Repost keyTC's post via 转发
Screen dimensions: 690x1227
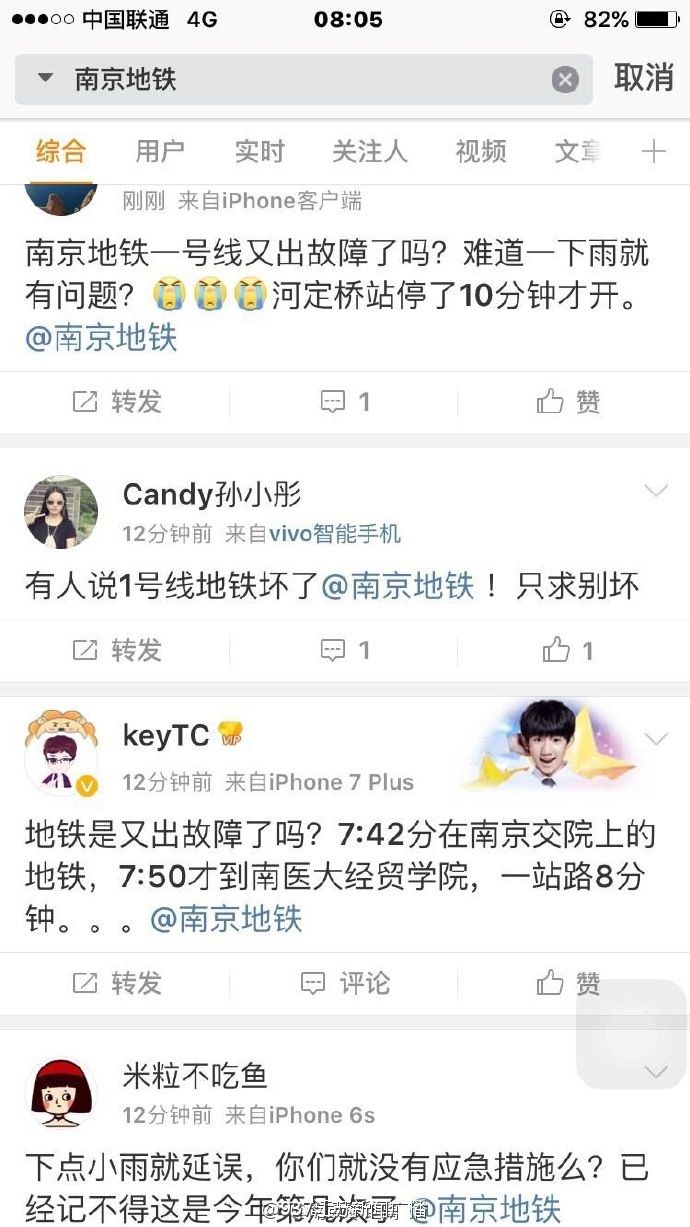point(116,983)
